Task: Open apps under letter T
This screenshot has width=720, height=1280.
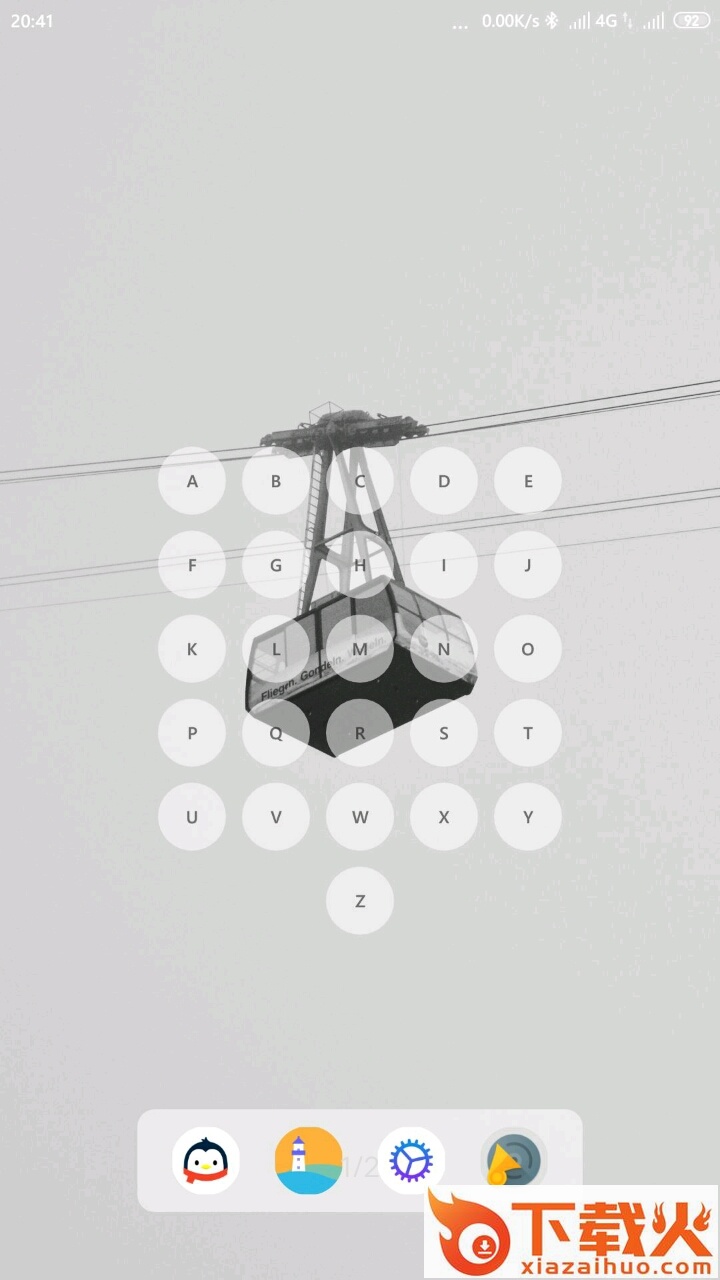Action: [528, 733]
